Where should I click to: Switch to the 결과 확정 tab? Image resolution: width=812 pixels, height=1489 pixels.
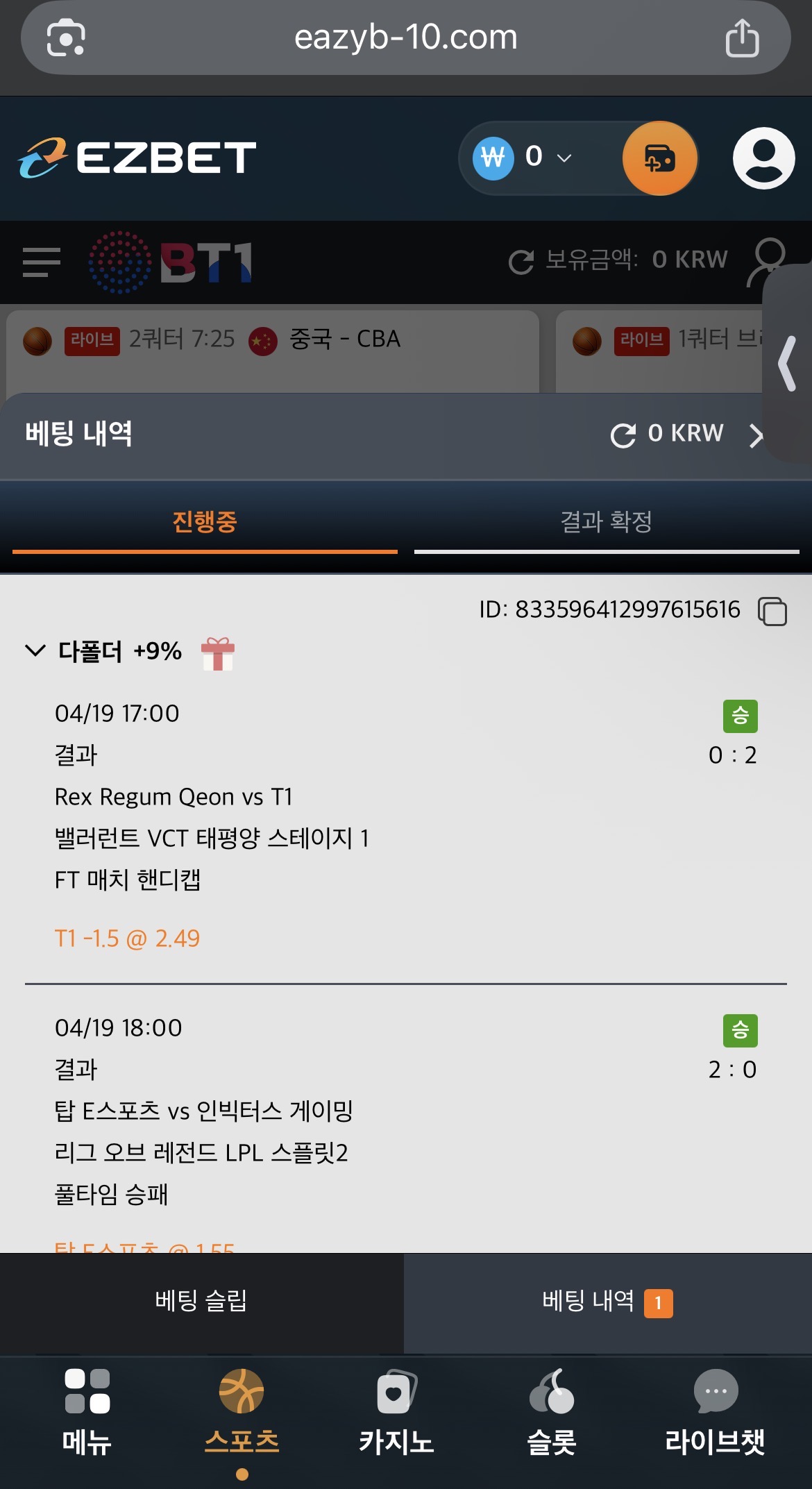click(x=606, y=522)
